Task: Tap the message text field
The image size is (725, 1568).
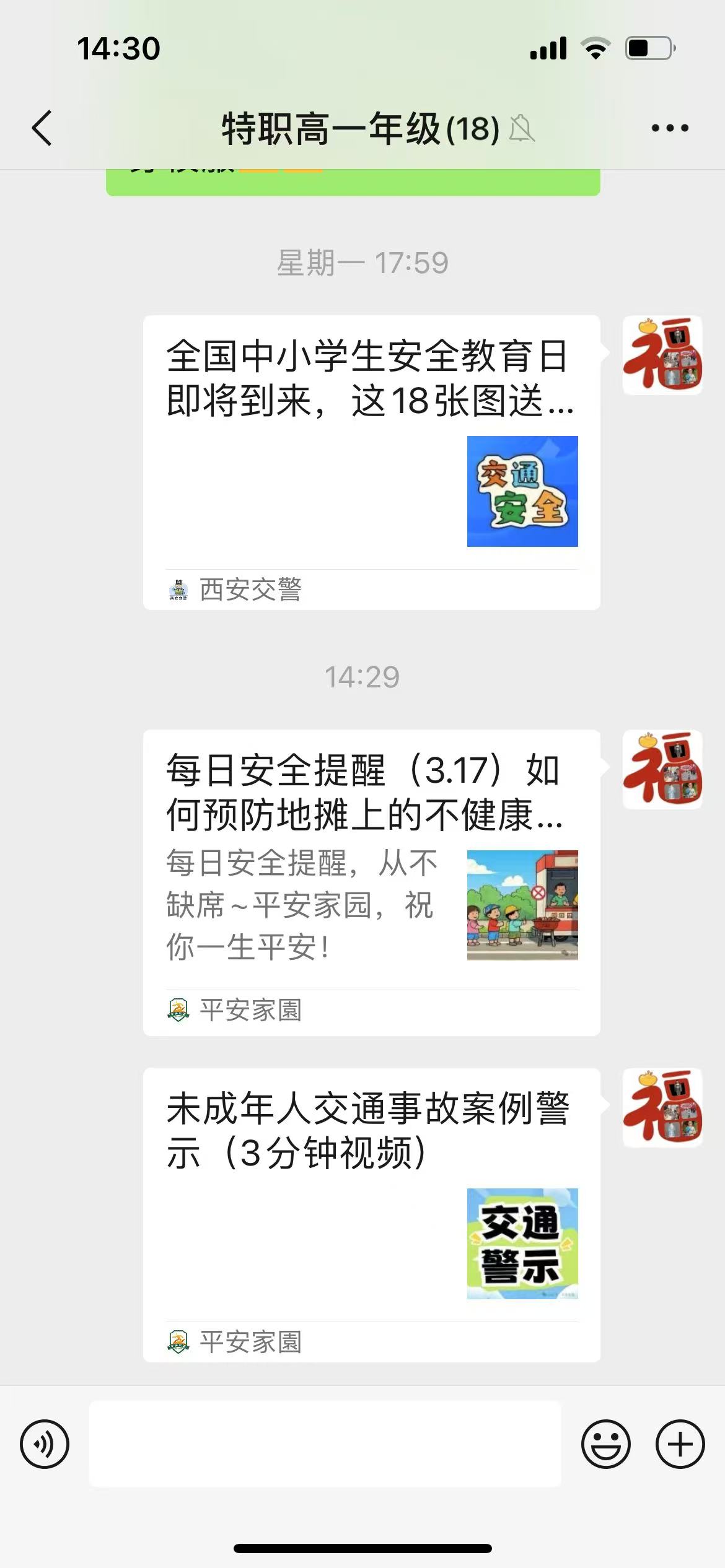Action: click(x=325, y=1444)
